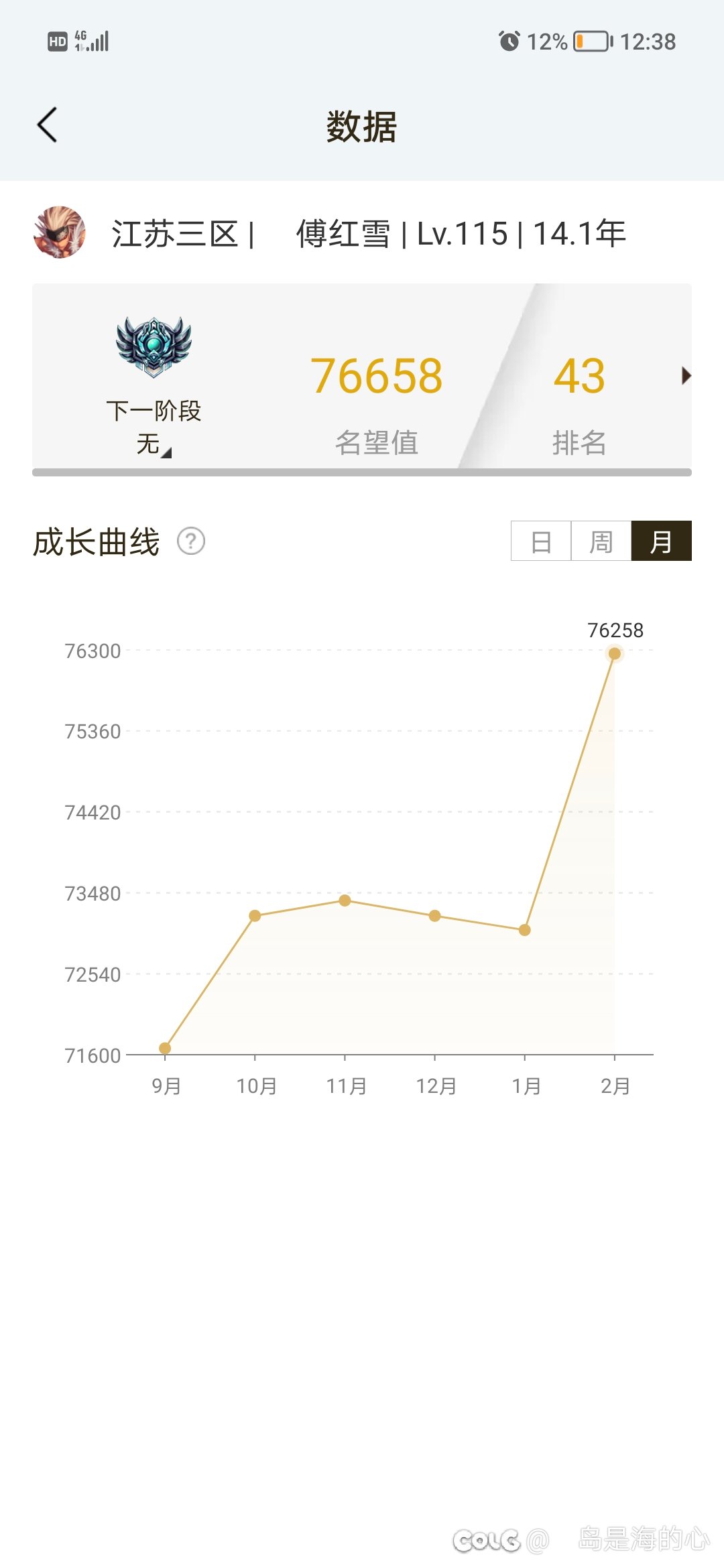The width and height of the screenshot is (724, 1568).
Task: Tap the 11月 data point on chart
Action: 345,901
